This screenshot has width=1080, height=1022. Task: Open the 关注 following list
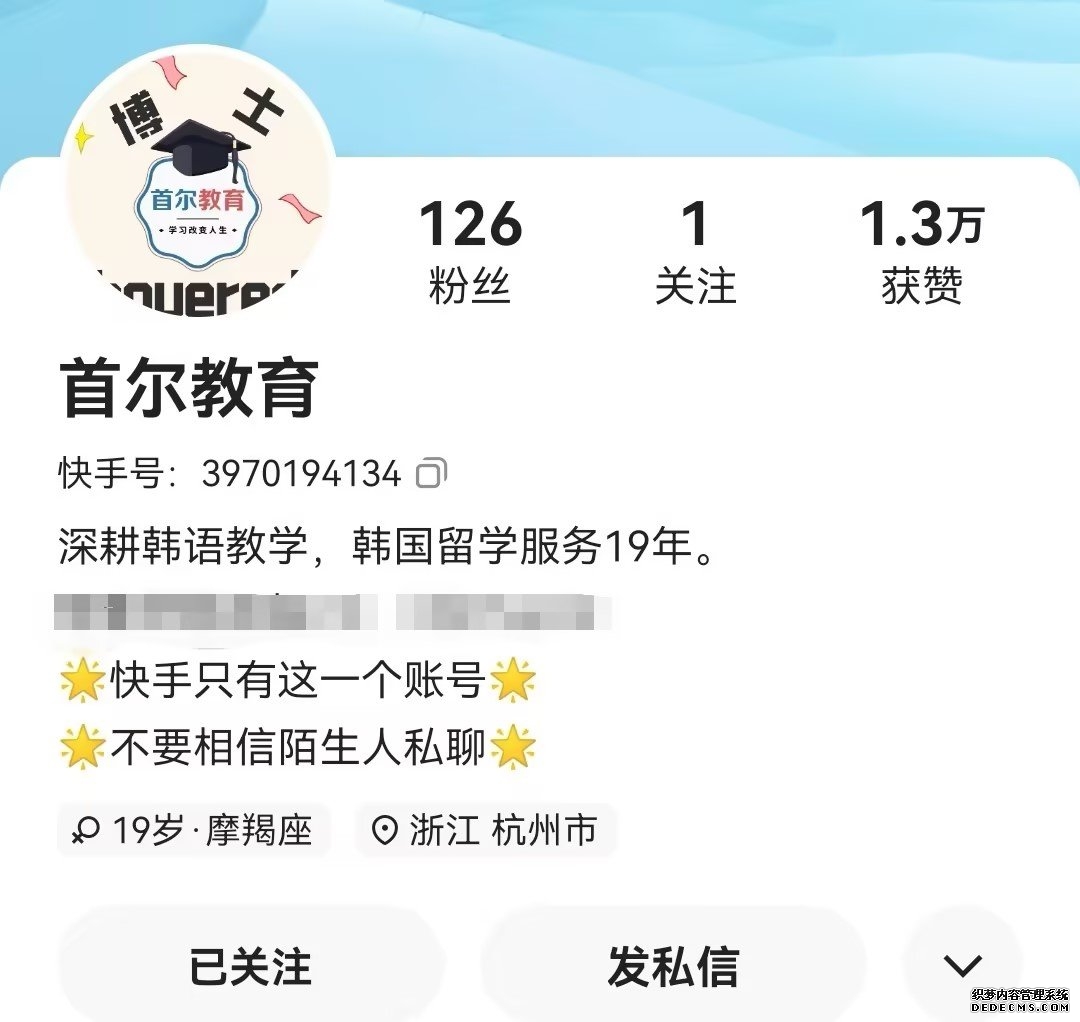695,250
